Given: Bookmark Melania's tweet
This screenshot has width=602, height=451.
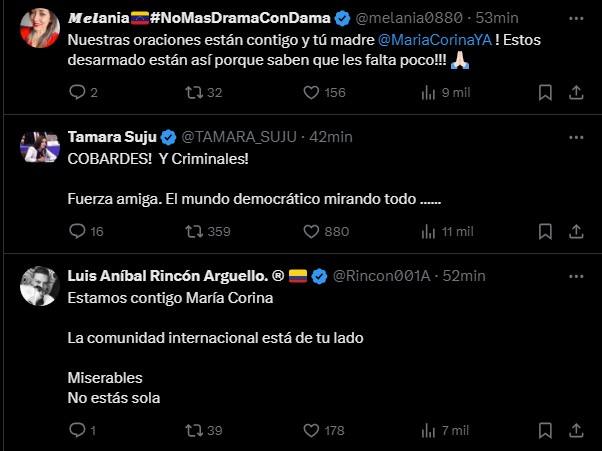Looking at the screenshot, I should (x=545, y=92).
